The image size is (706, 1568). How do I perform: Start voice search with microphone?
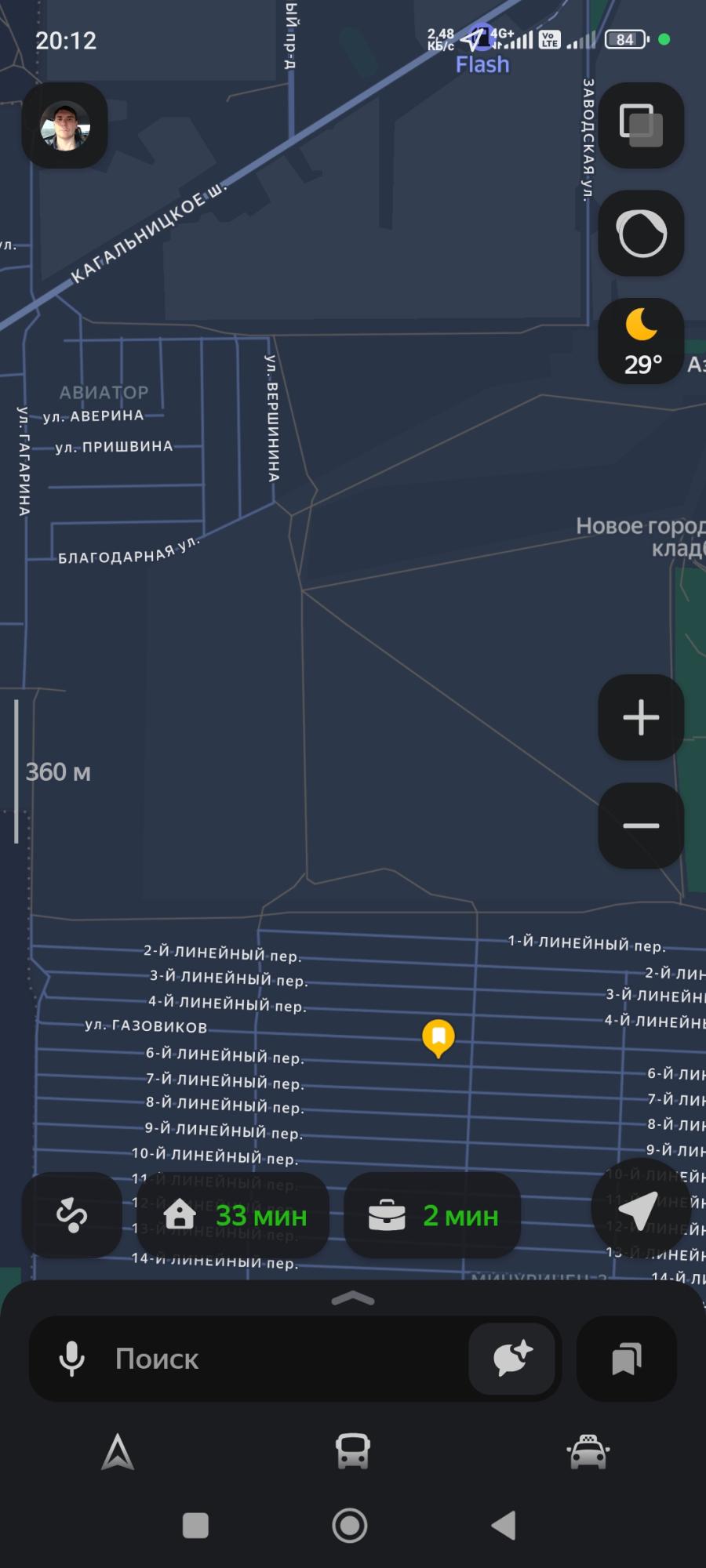pyautogui.click(x=72, y=1359)
